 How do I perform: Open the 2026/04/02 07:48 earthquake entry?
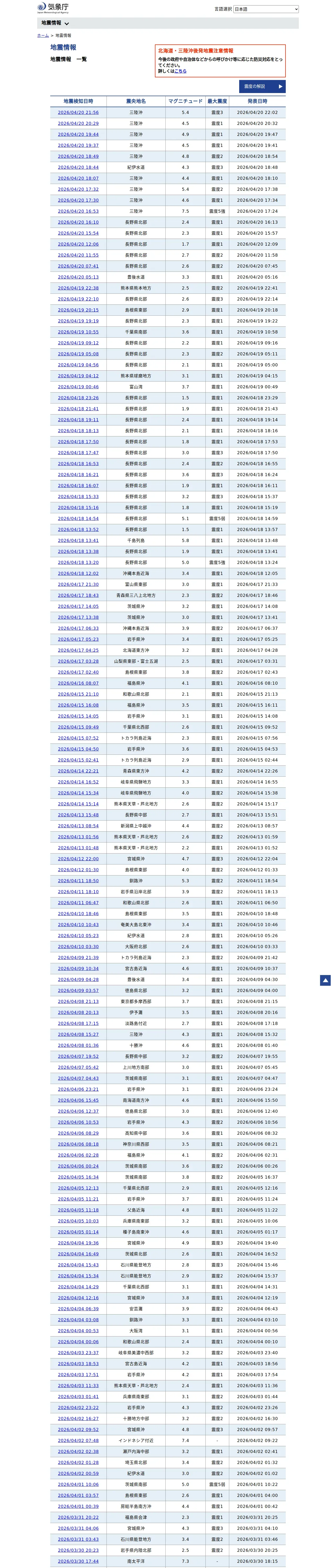click(78, 1440)
